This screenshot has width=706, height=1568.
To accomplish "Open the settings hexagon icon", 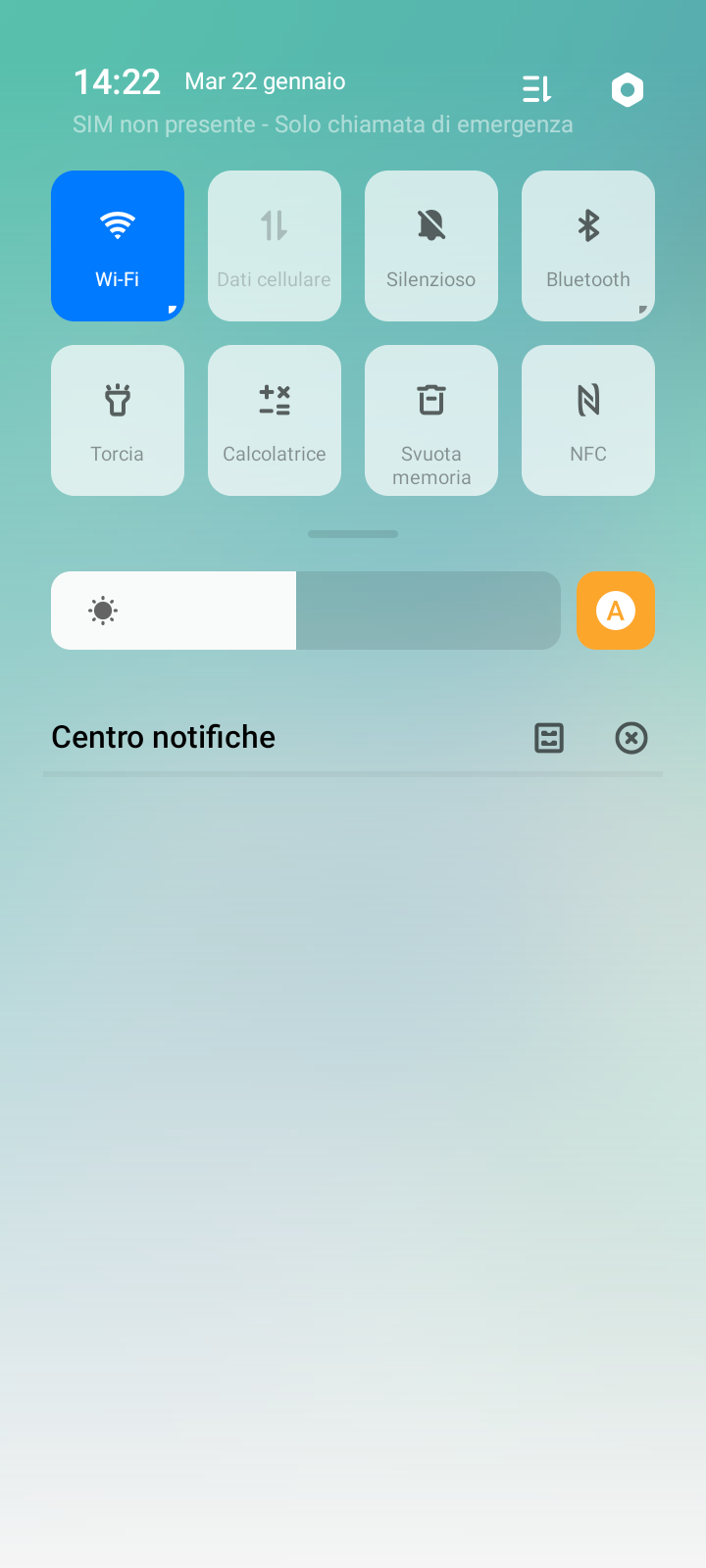I will (628, 90).
